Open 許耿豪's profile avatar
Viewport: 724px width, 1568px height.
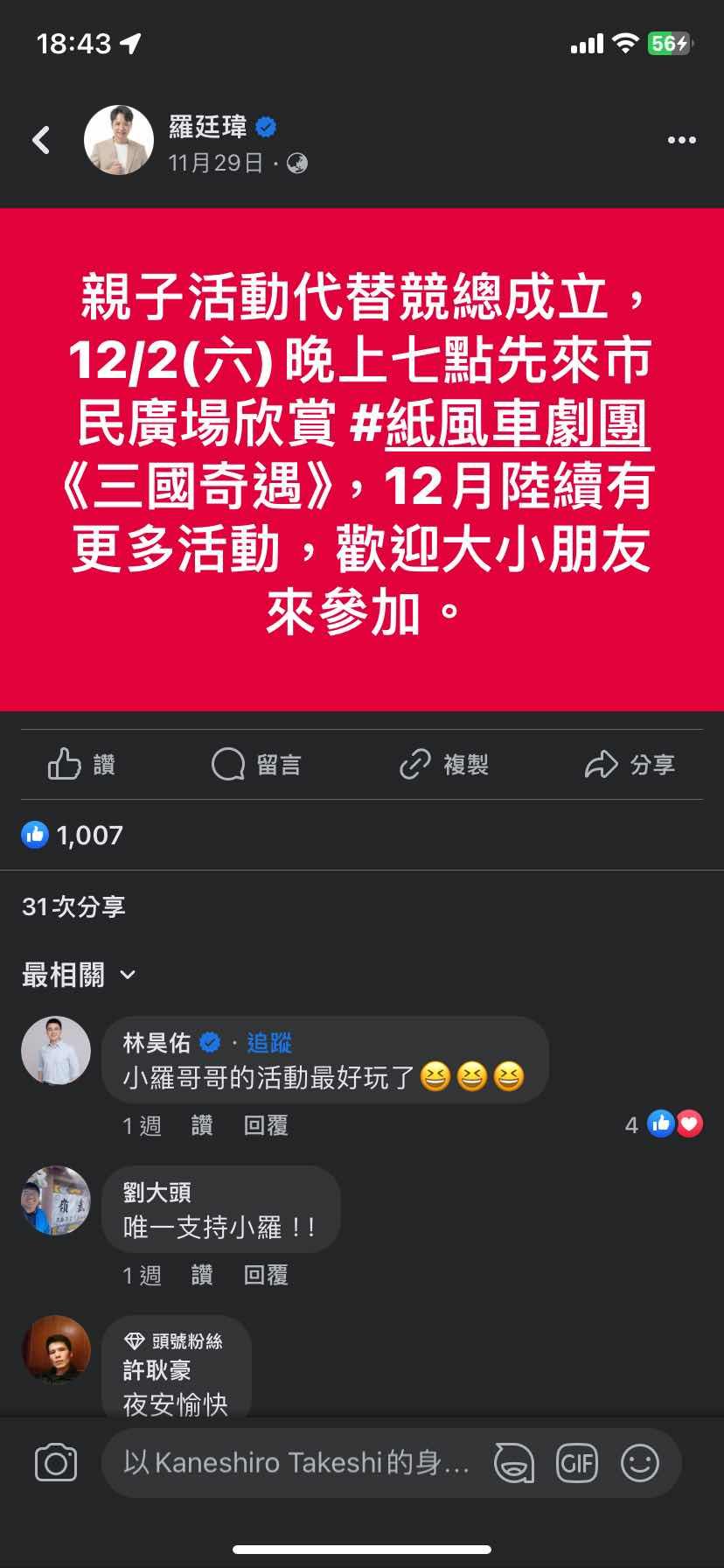(56, 1349)
